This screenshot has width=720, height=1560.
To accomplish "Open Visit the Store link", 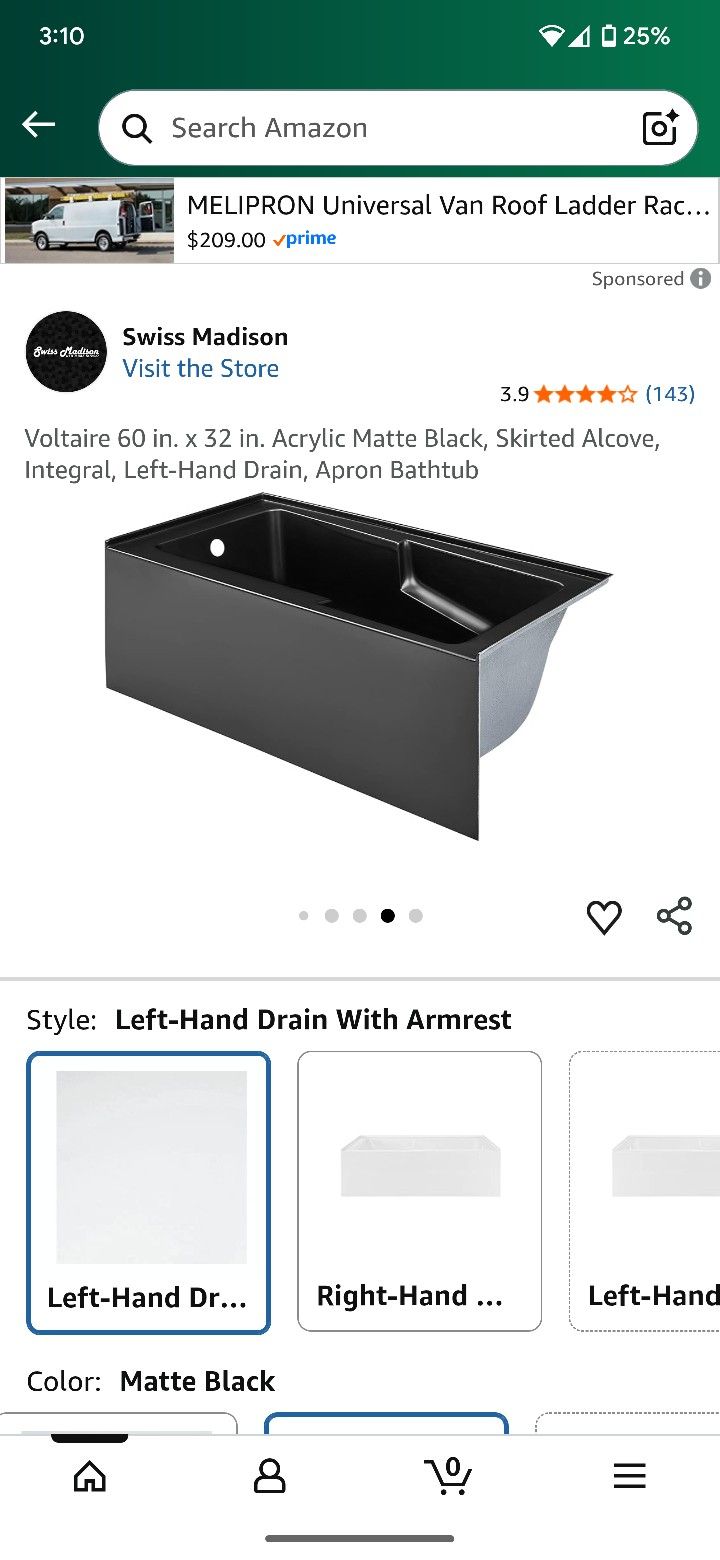I will coord(200,368).
